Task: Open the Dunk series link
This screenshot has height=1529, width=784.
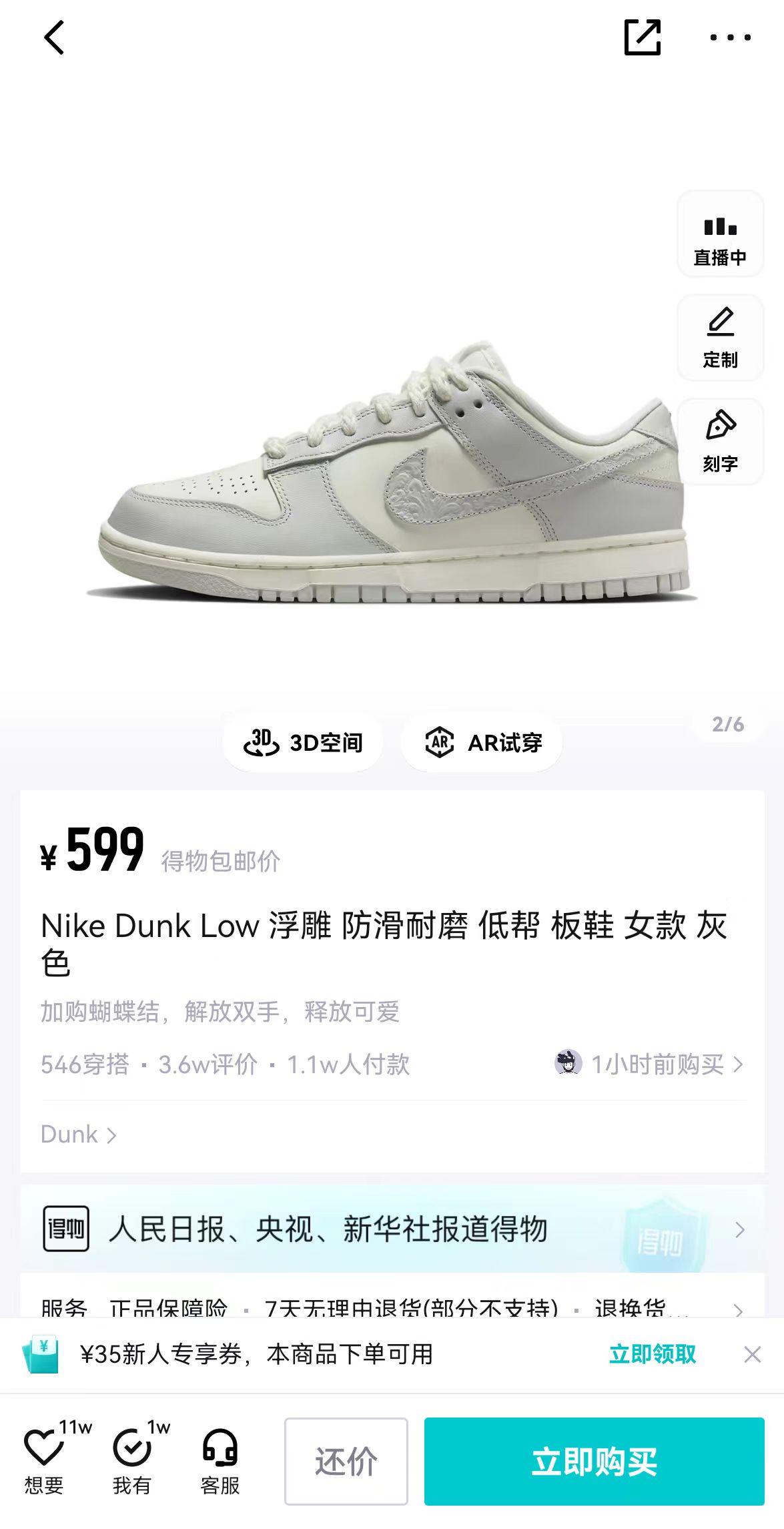Action: [x=79, y=1135]
